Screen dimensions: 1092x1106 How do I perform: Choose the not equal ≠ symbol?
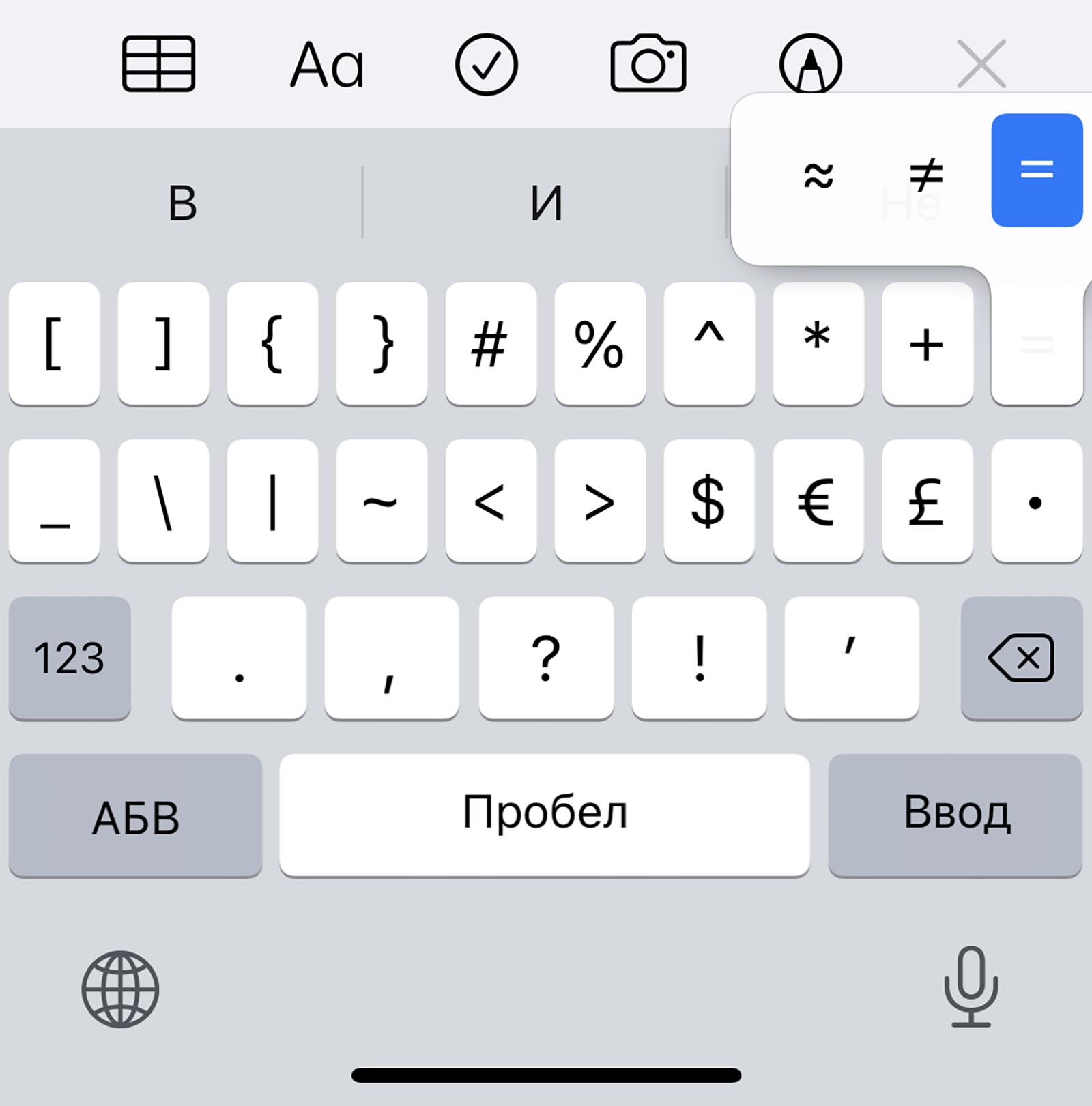click(x=926, y=175)
